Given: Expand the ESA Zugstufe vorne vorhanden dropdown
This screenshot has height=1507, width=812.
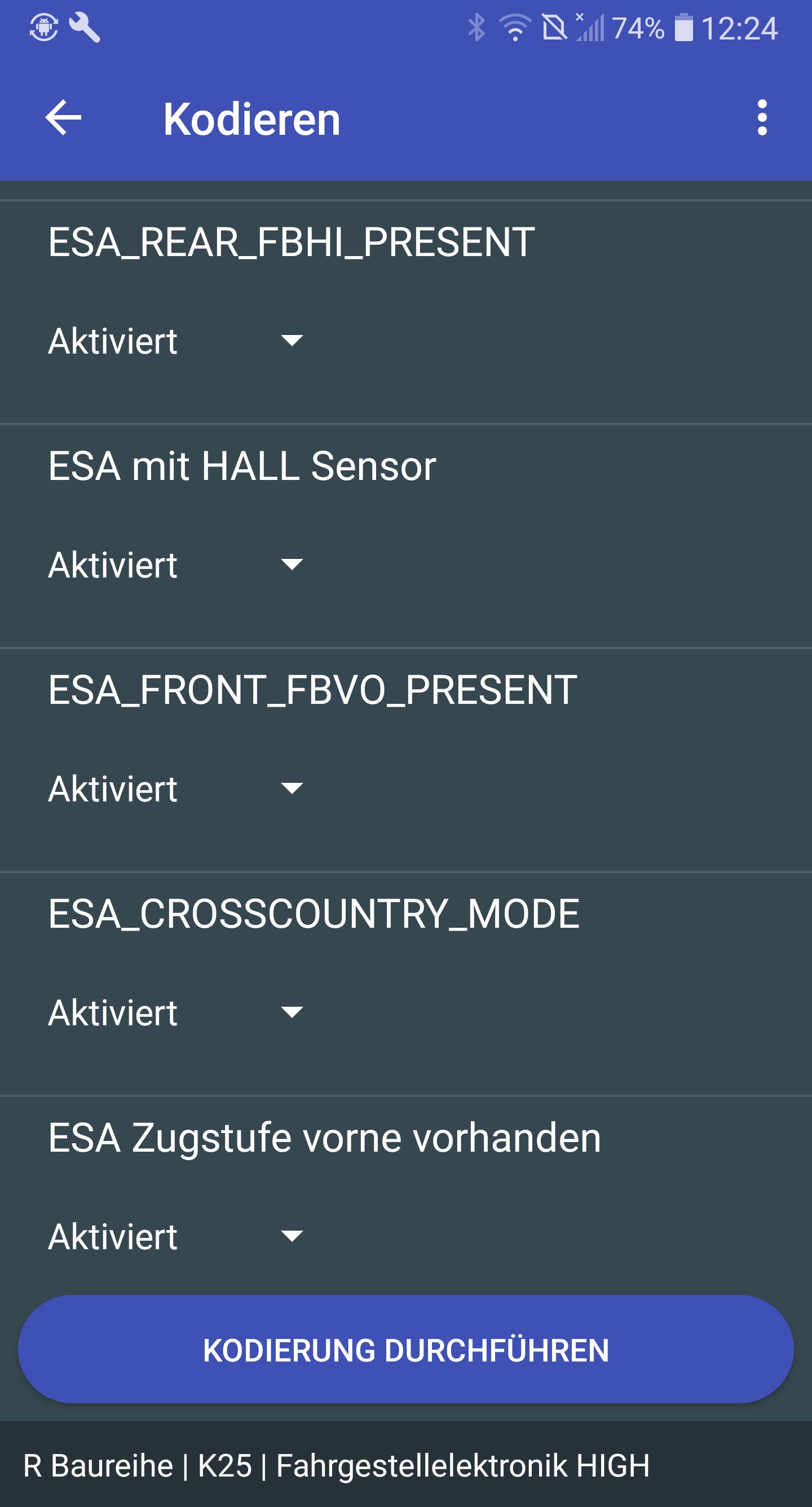Looking at the screenshot, I should [x=175, y=1236].
